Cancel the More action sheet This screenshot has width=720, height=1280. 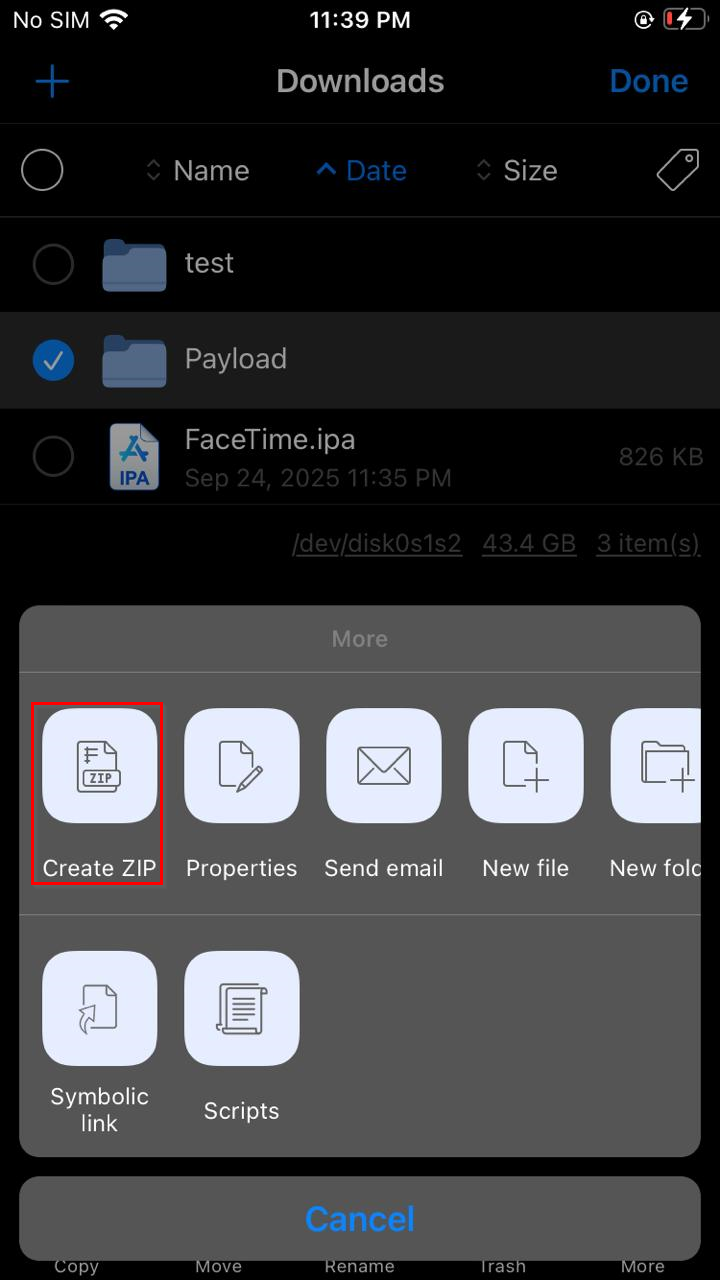pos(360,1218)
